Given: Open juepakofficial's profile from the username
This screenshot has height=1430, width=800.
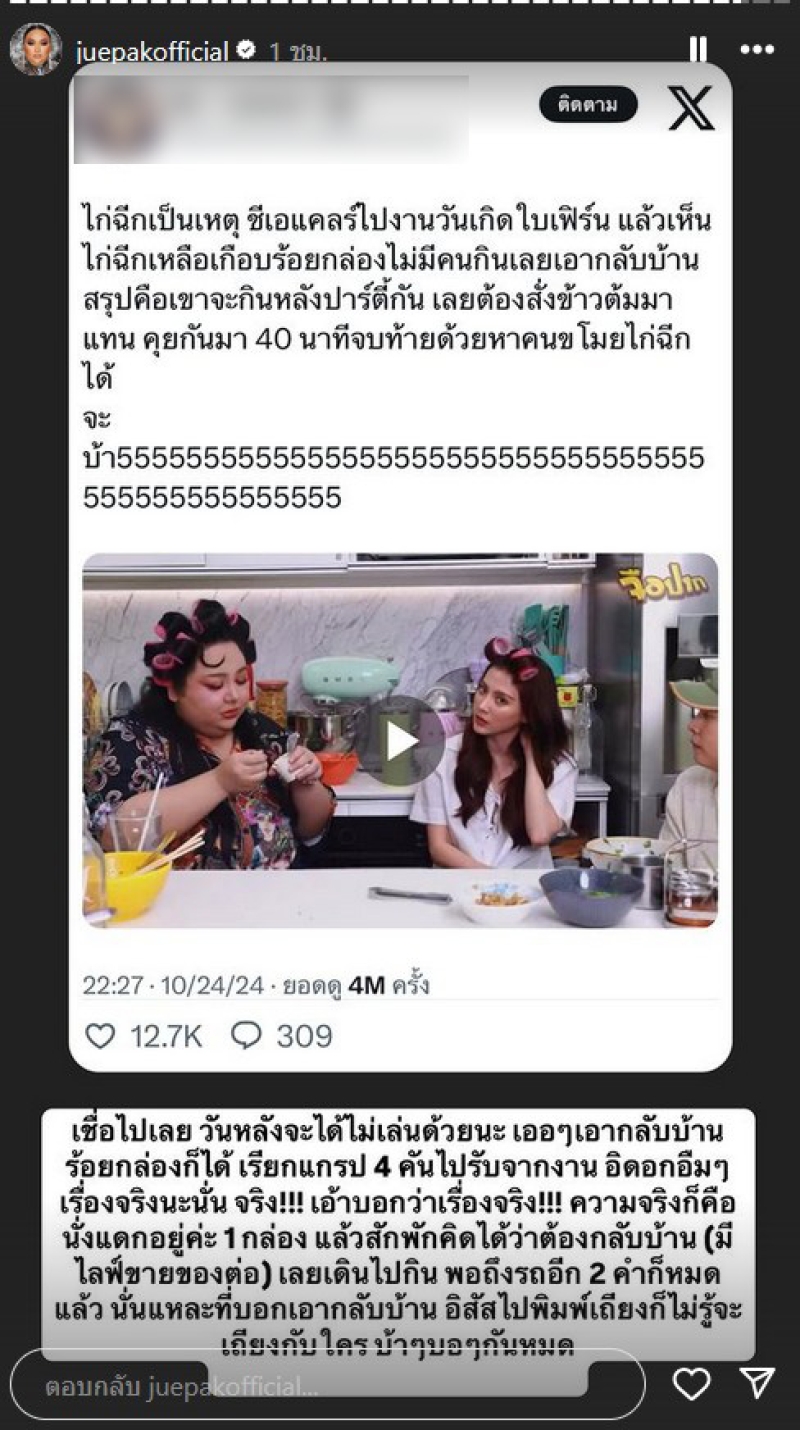Looking at the screenshot, I should 152,52.
